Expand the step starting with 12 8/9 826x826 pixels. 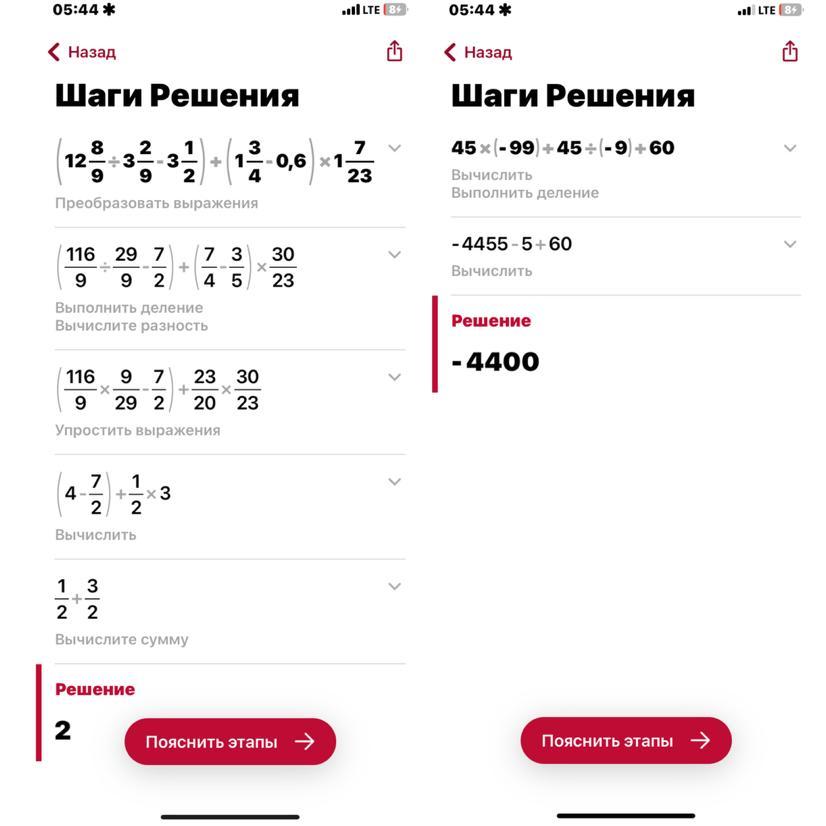[x=395, y=148]
